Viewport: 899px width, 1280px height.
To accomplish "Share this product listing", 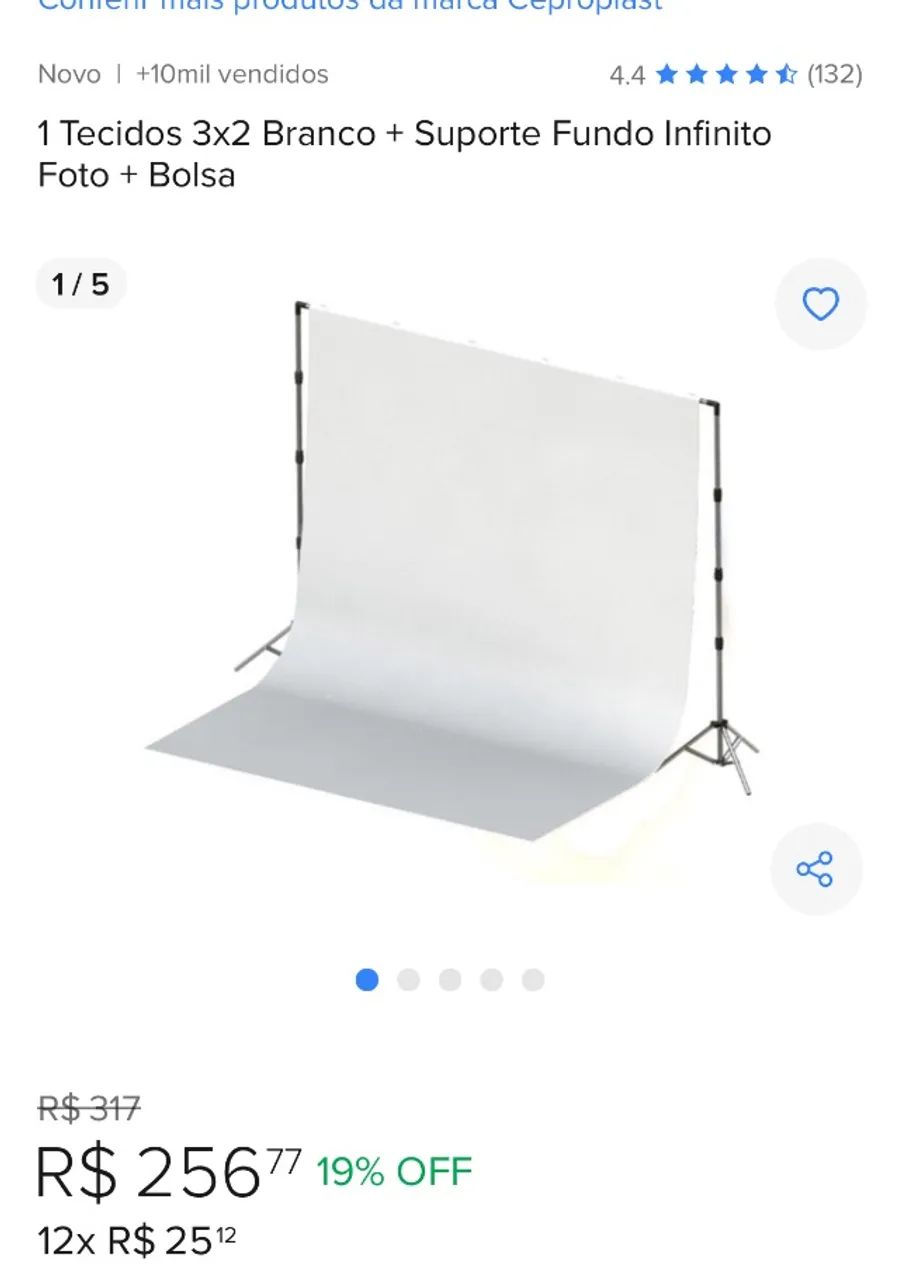I will (x=815, y=869).
